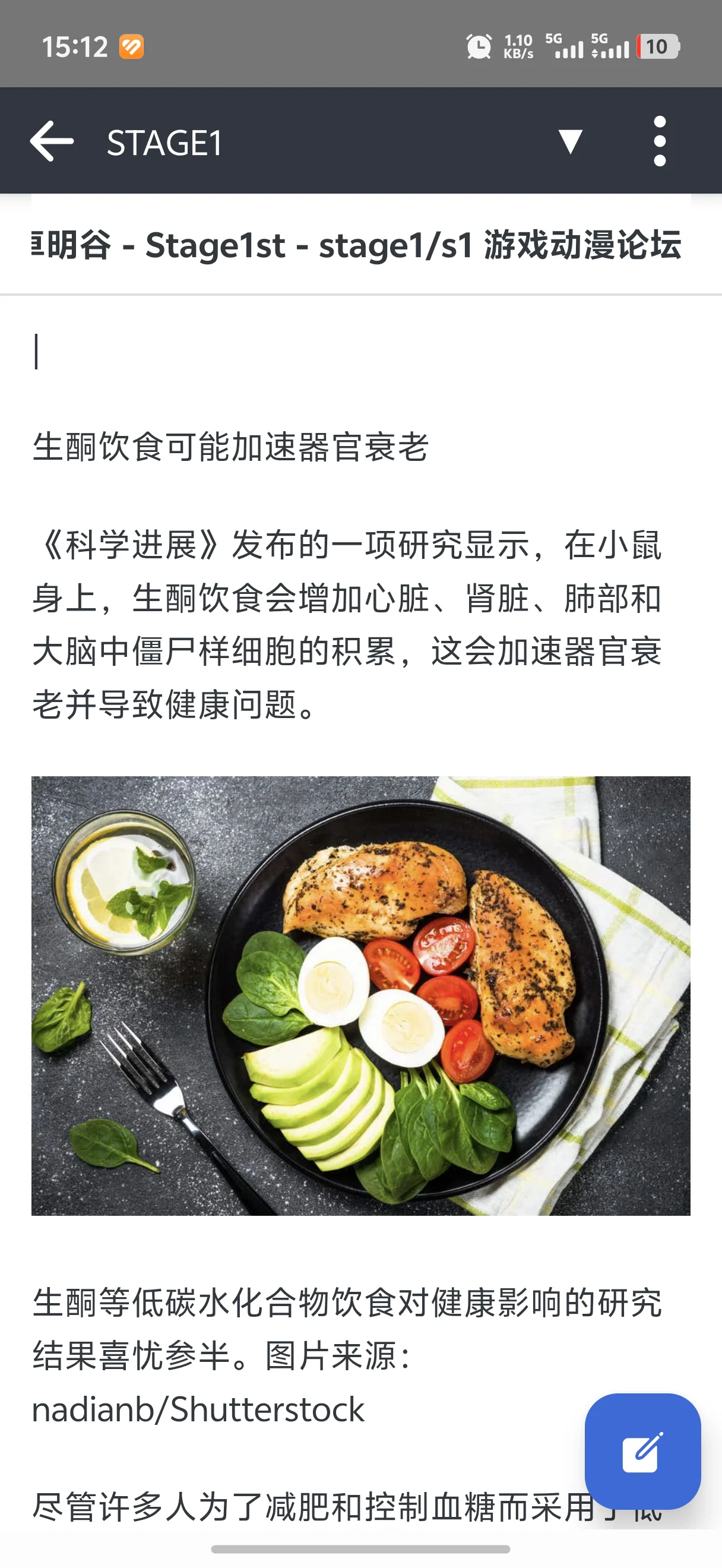The width and height of the screenshot is (722, 1568).
Task: Tap the blue reply compose button
Action: pyautogui.click(x=642, y=1451)
